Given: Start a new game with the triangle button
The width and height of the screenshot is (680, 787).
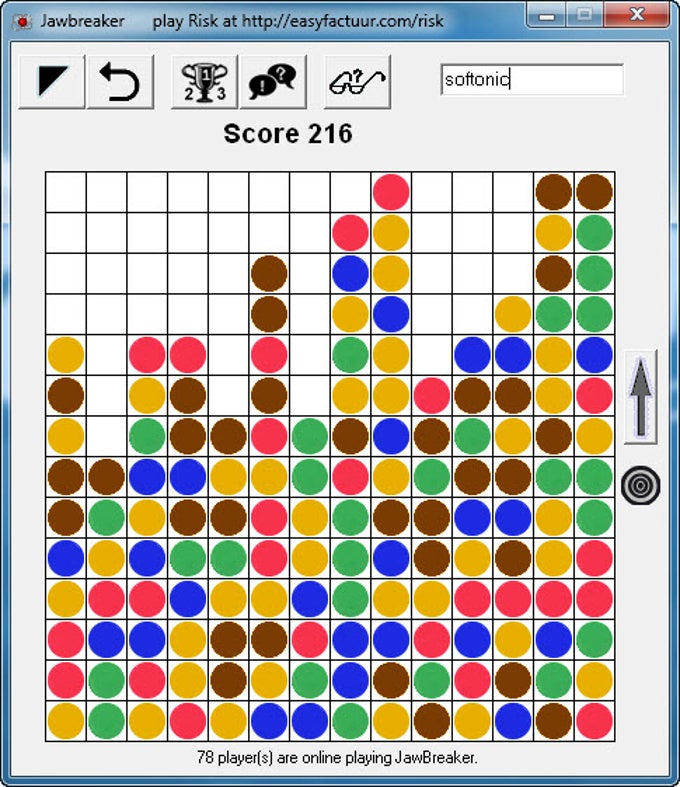Looking at the screenshot, I should (x=52, y=82).
